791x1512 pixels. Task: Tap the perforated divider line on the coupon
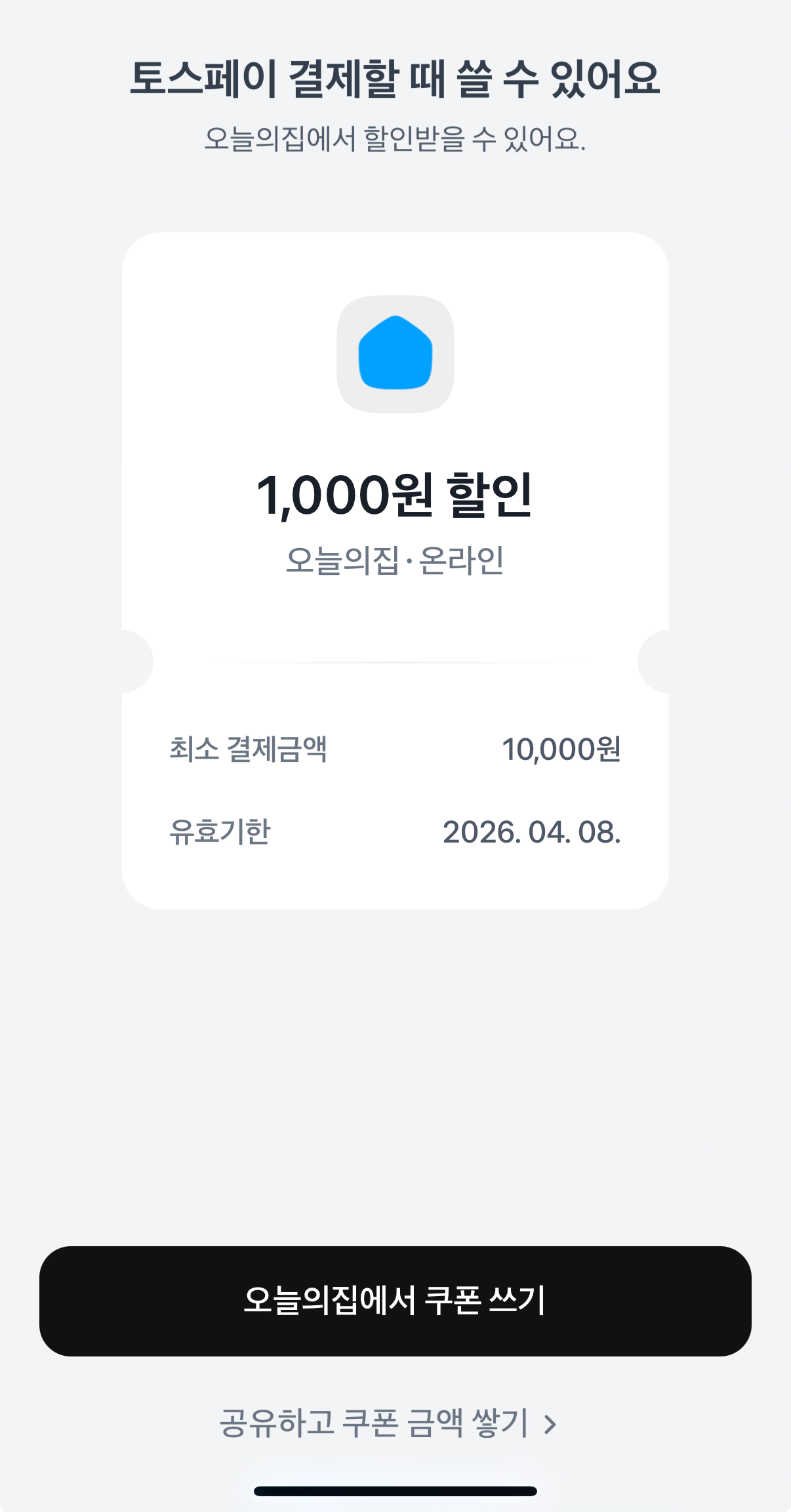395,663
